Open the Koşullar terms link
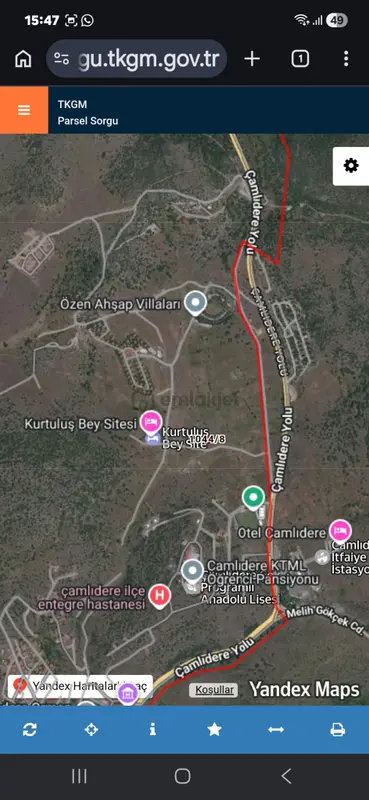This screenshot has height=800, width=369. 214,690
